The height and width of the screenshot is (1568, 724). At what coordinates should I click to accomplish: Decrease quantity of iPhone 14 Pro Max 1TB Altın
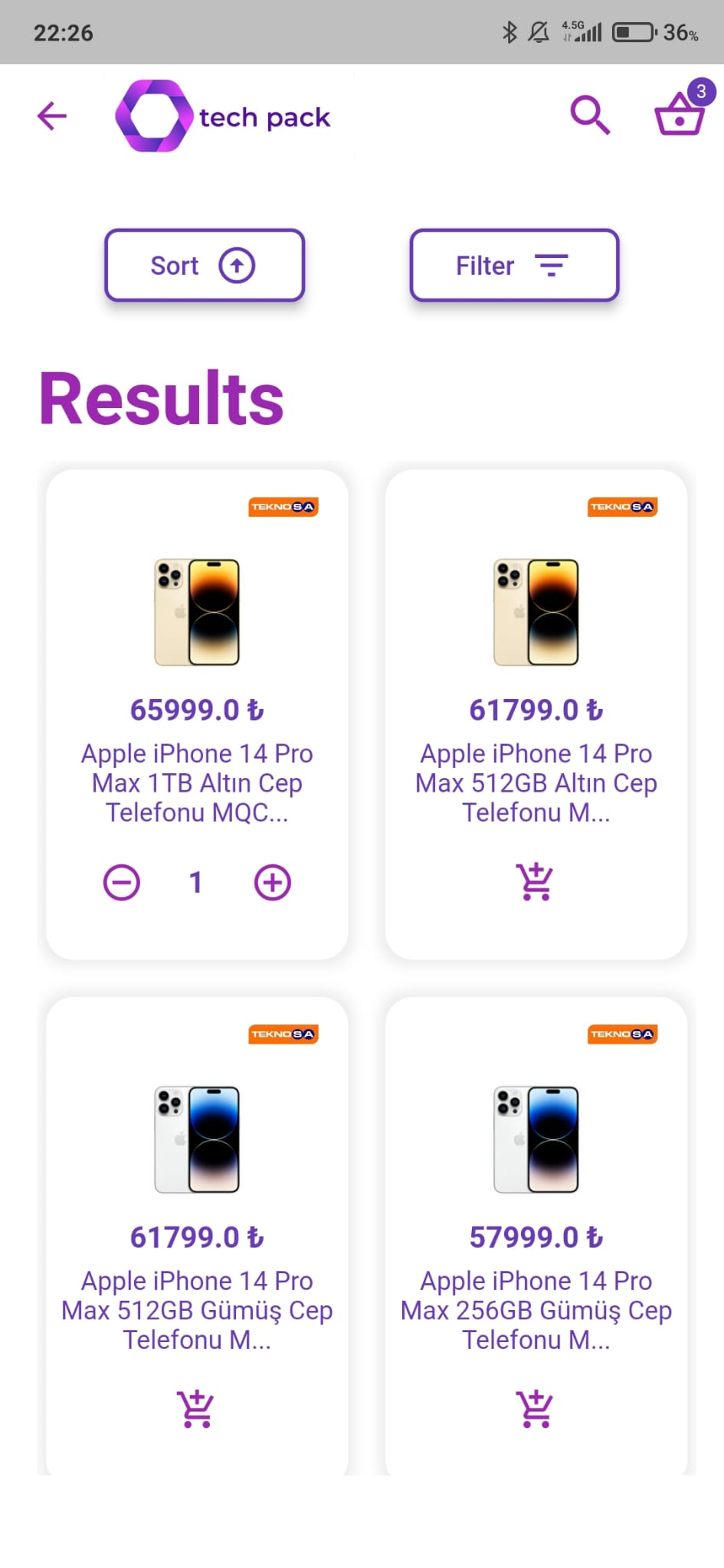[122, 882]
